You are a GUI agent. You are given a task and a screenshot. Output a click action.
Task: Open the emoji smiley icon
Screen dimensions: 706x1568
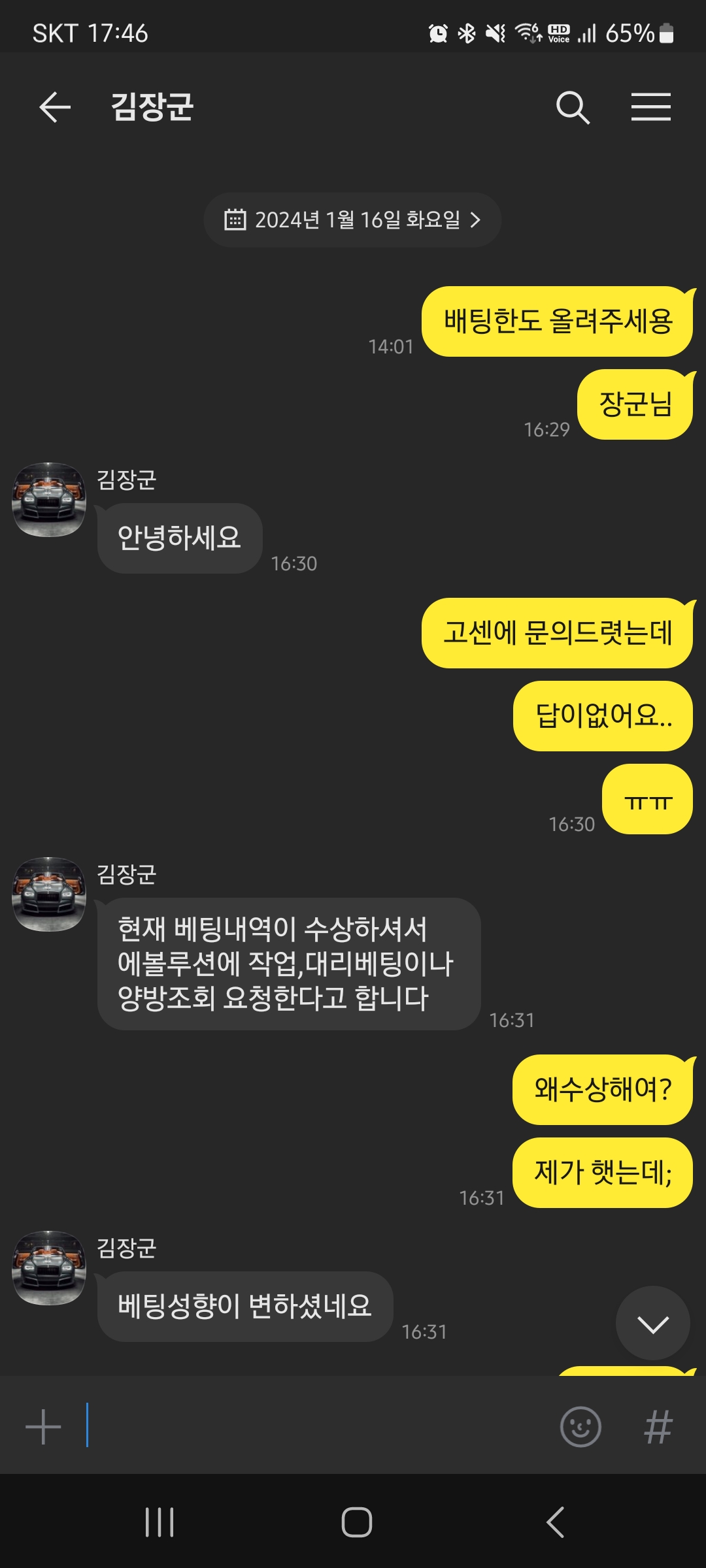tap(580, 1426)
